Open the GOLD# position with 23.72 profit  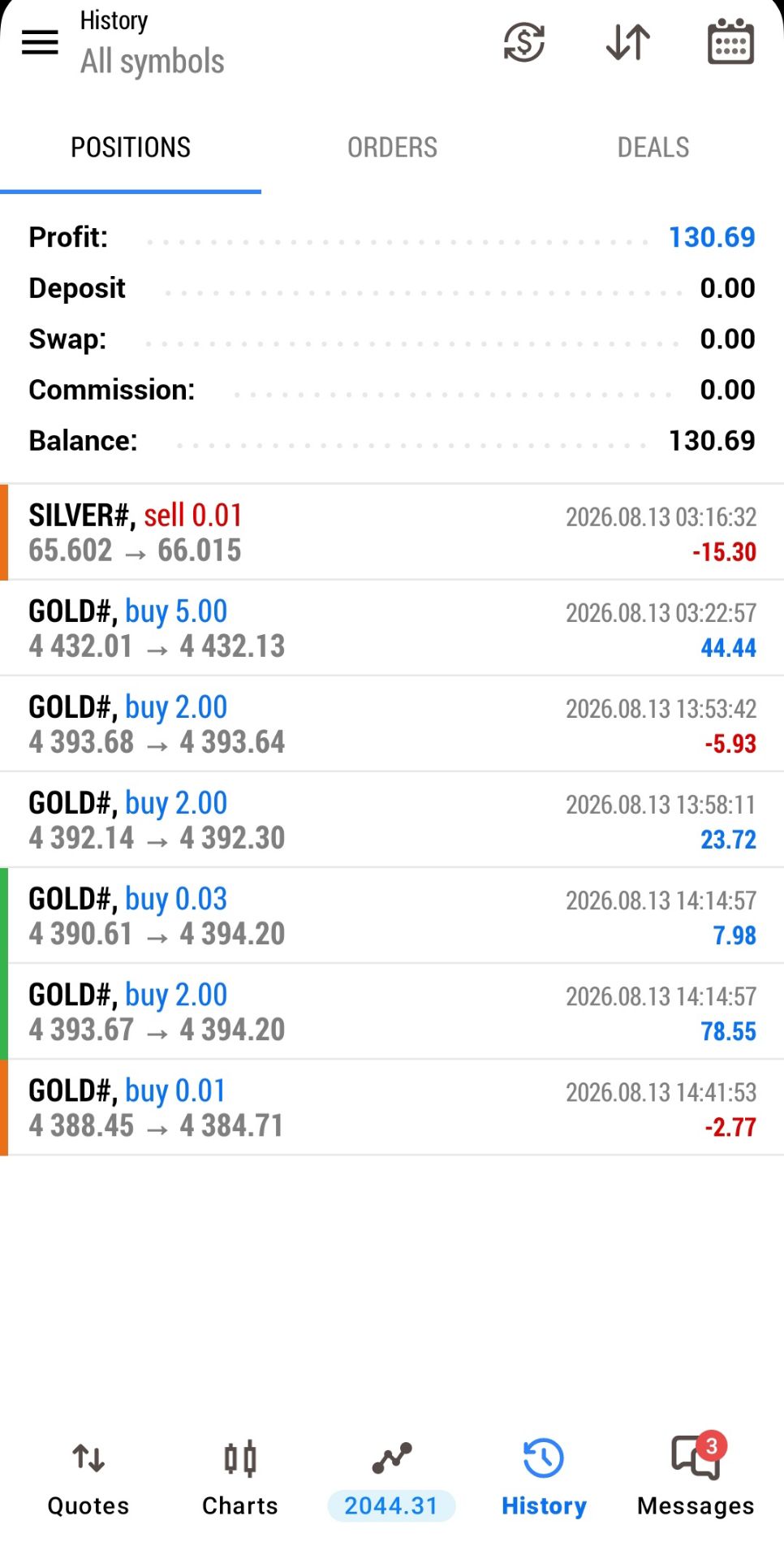(x=392, y=820)
